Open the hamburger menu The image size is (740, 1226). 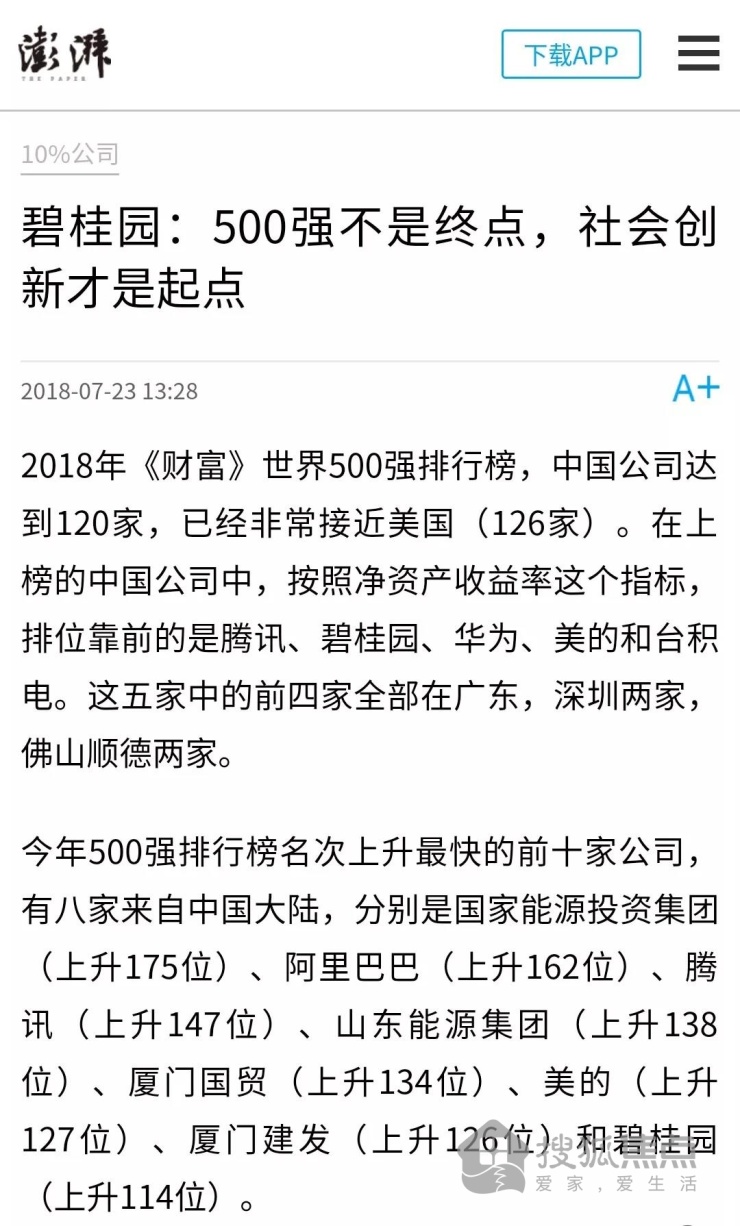(x=698, y=54)
